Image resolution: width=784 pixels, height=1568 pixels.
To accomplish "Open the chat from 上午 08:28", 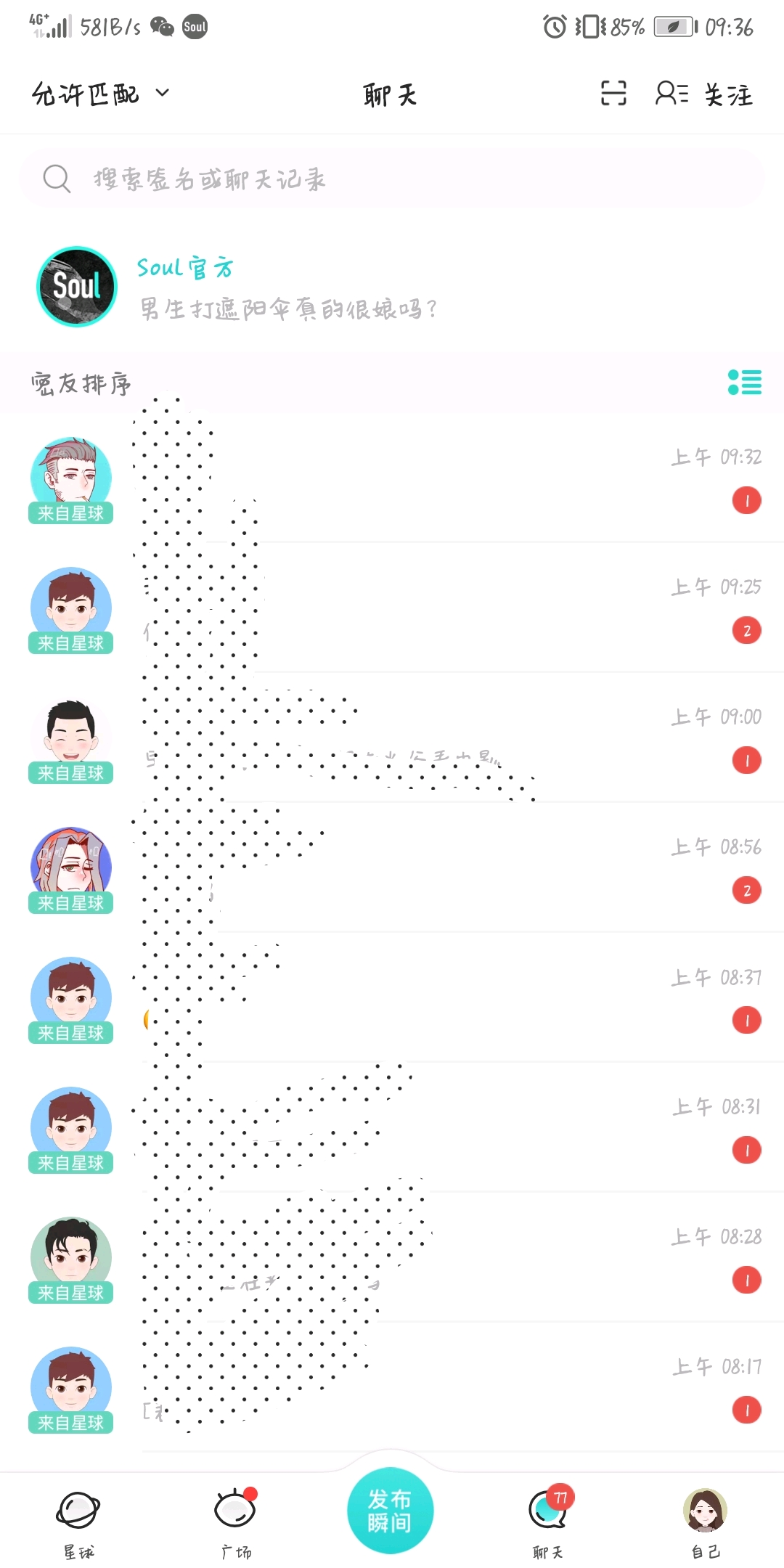I will tap(392, 1257).
